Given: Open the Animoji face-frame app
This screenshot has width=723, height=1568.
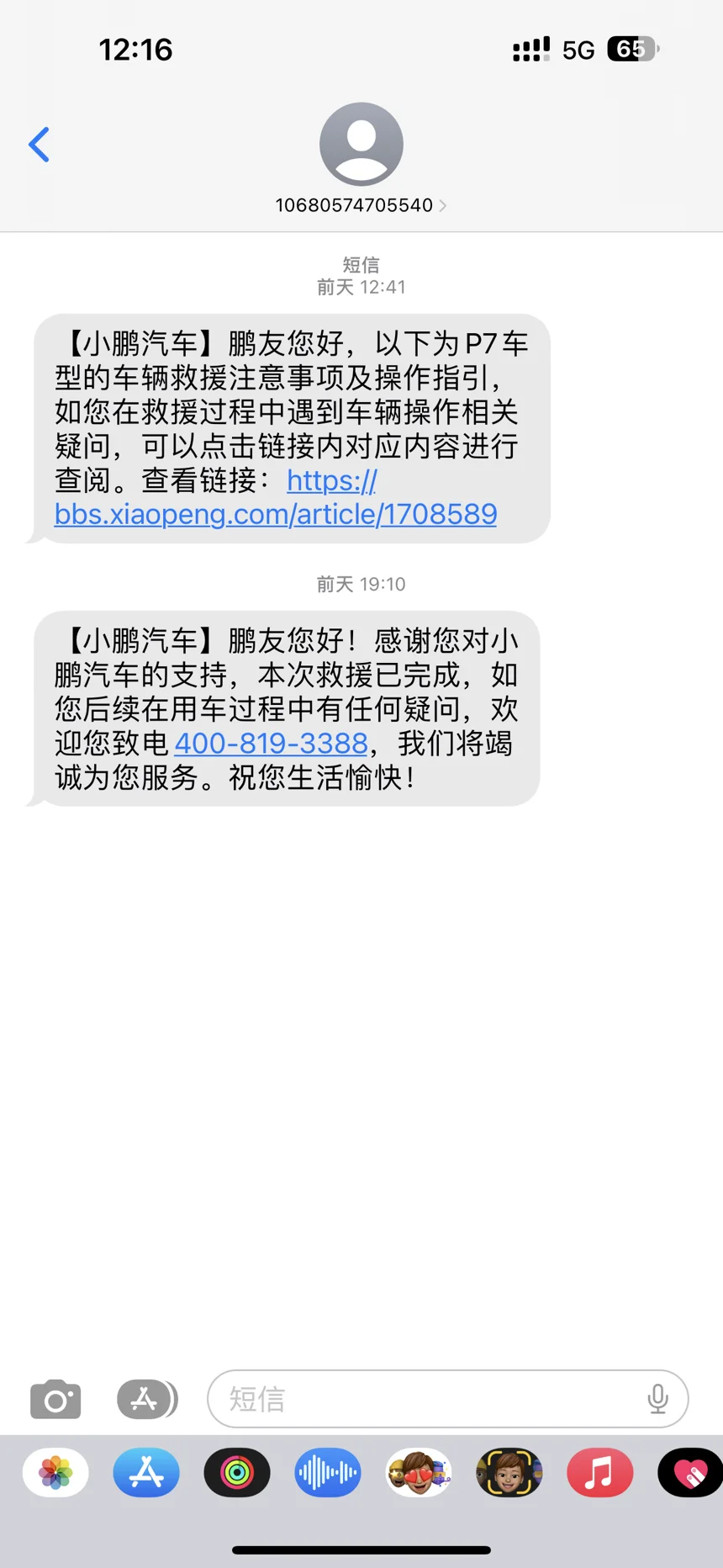Looking at the screenshot, I should [x=509, y=1473].
